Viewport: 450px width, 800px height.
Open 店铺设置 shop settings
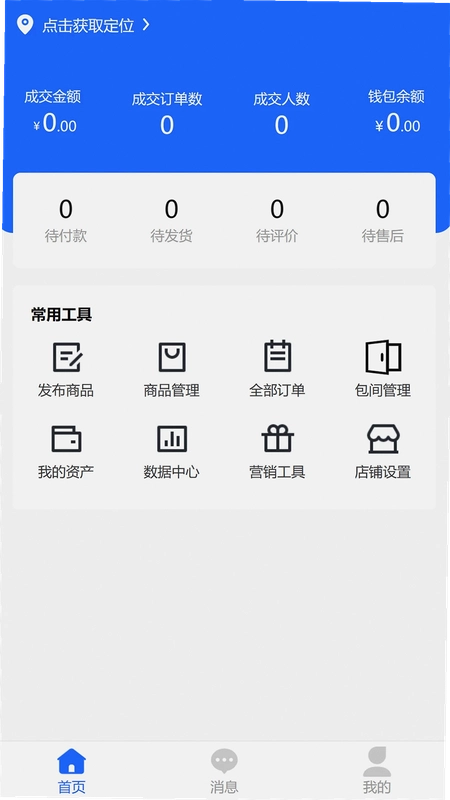(x=383, y=452)
